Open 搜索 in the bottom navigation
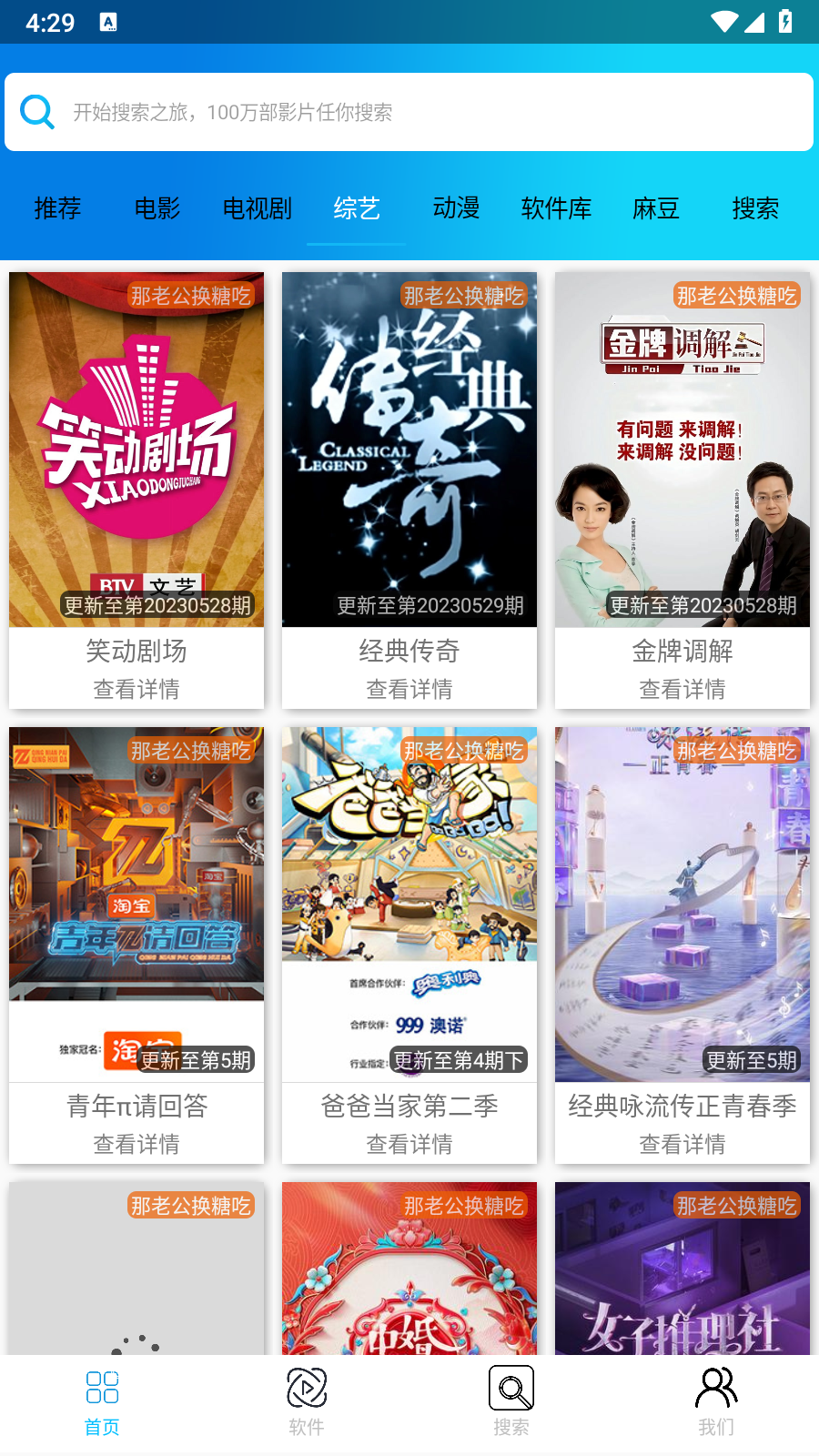Image resolution: width=819 pixels, height=1456 pixels. 511,1403
